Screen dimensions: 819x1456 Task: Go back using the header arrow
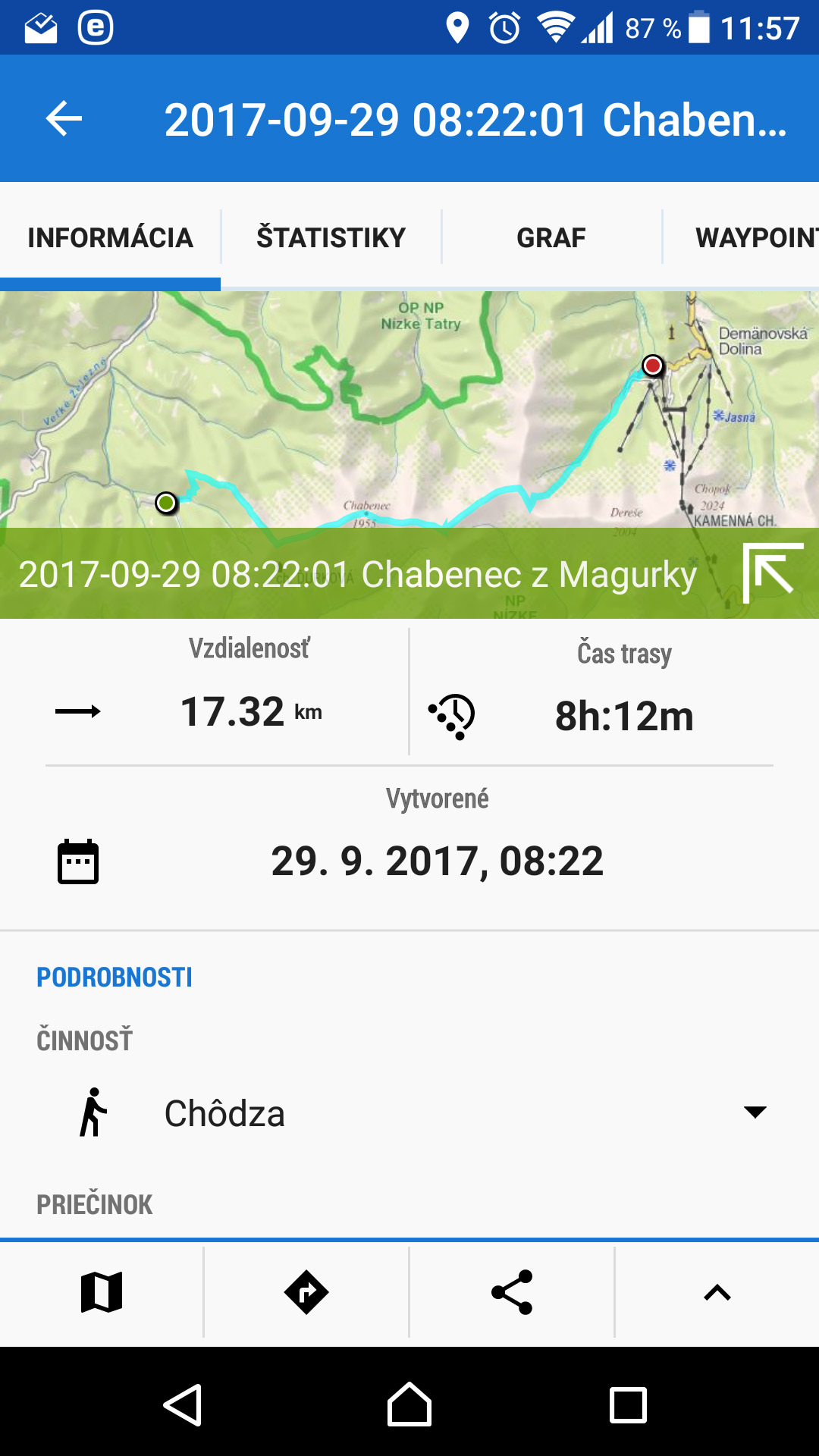(x=64, y=119)
